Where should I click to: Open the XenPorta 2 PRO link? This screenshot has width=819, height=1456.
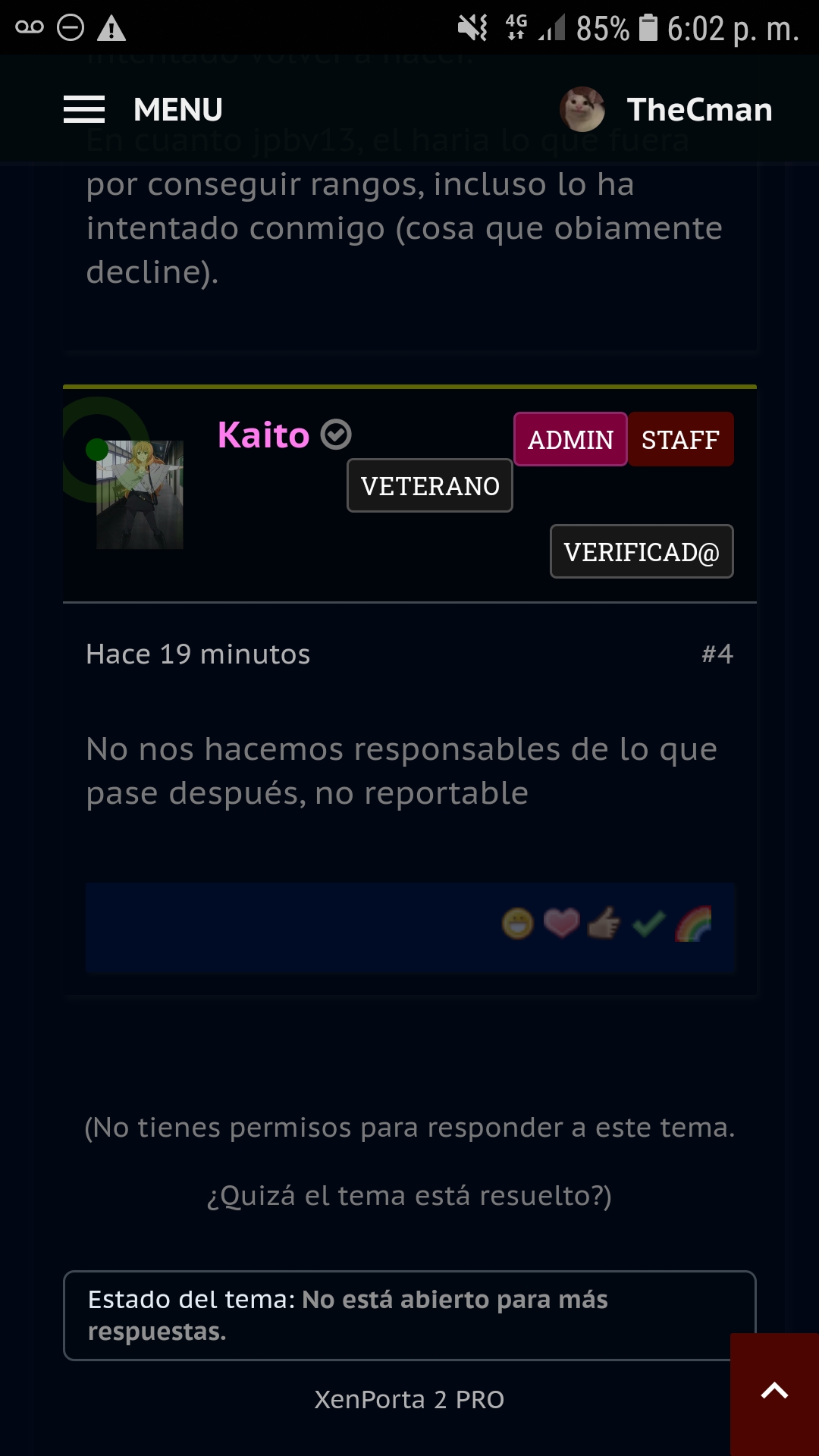(x=409, y=1400)
